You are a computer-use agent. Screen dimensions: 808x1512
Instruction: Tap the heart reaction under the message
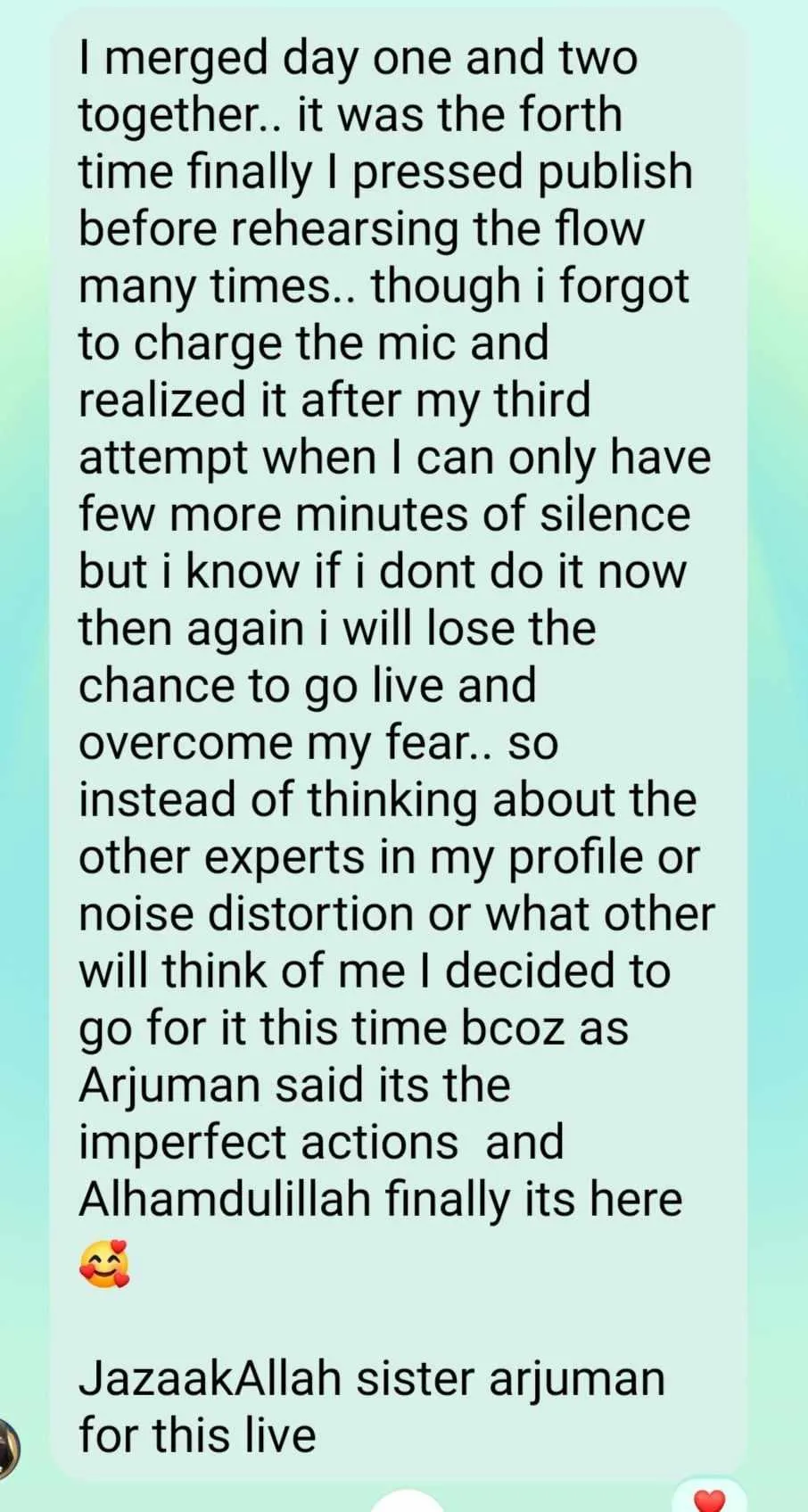click(x=709, y=1500)
